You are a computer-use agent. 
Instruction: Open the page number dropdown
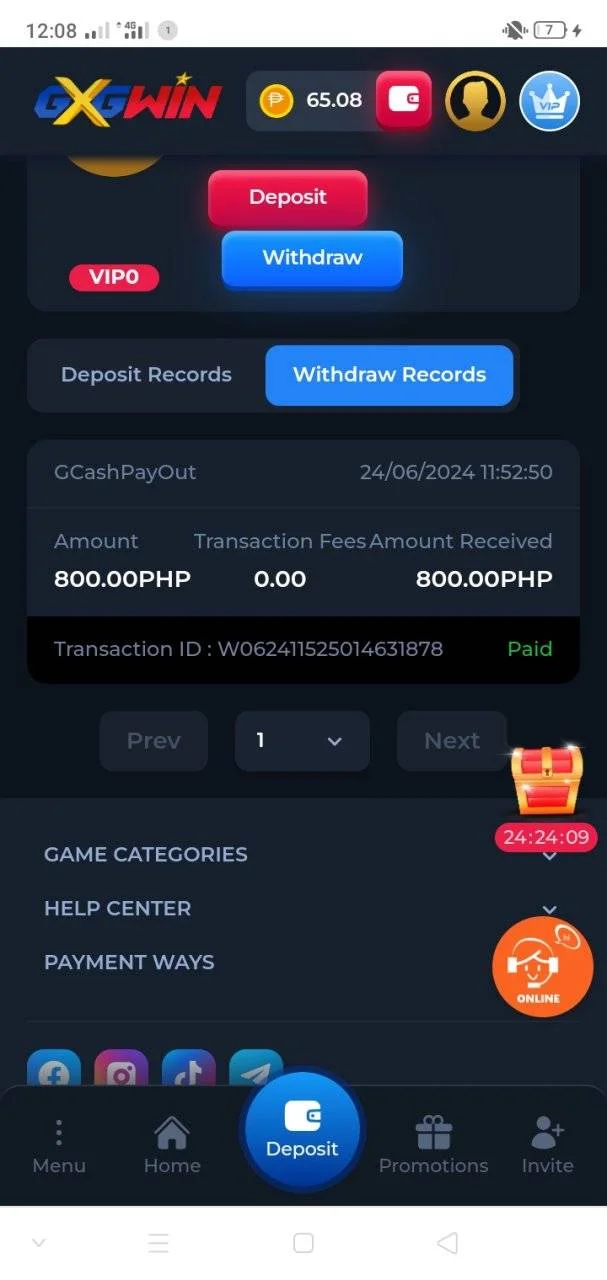coord(302,741)
